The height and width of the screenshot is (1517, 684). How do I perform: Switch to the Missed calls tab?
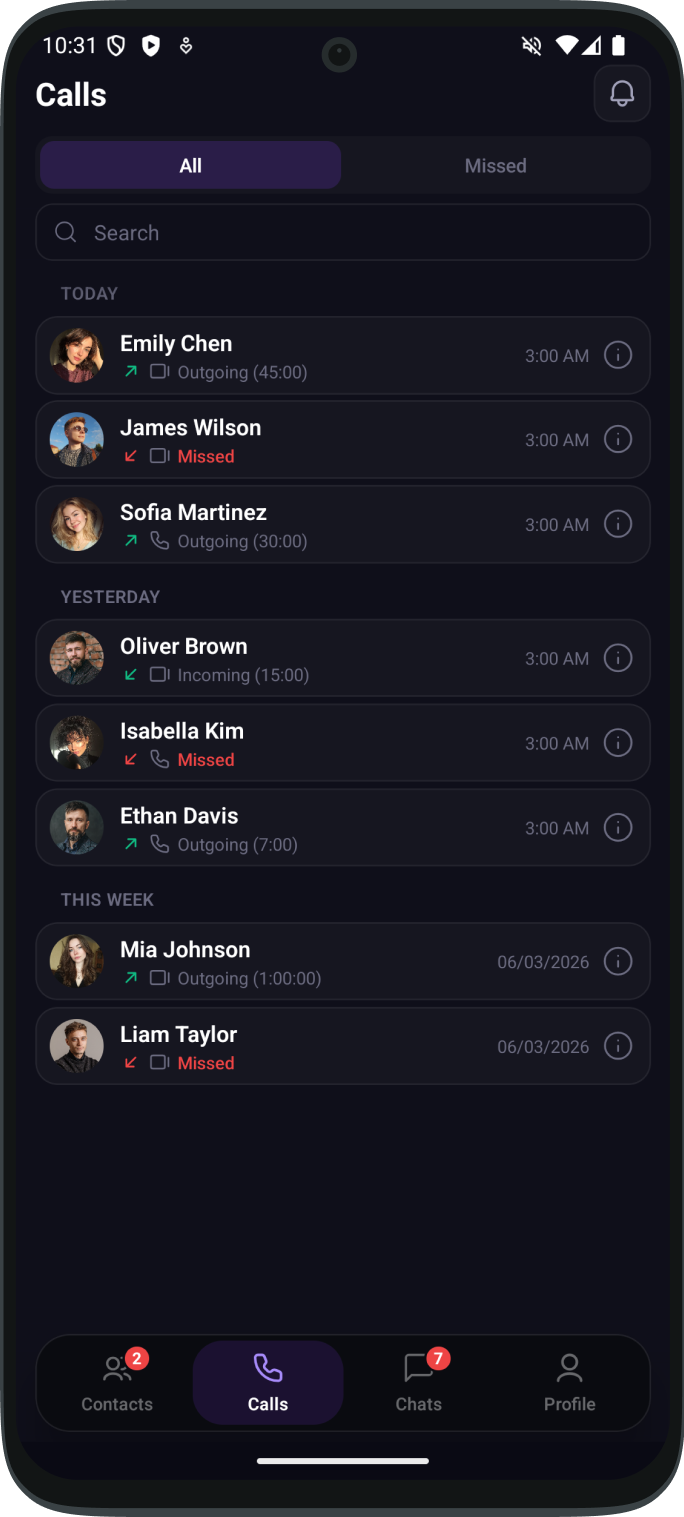495,166
